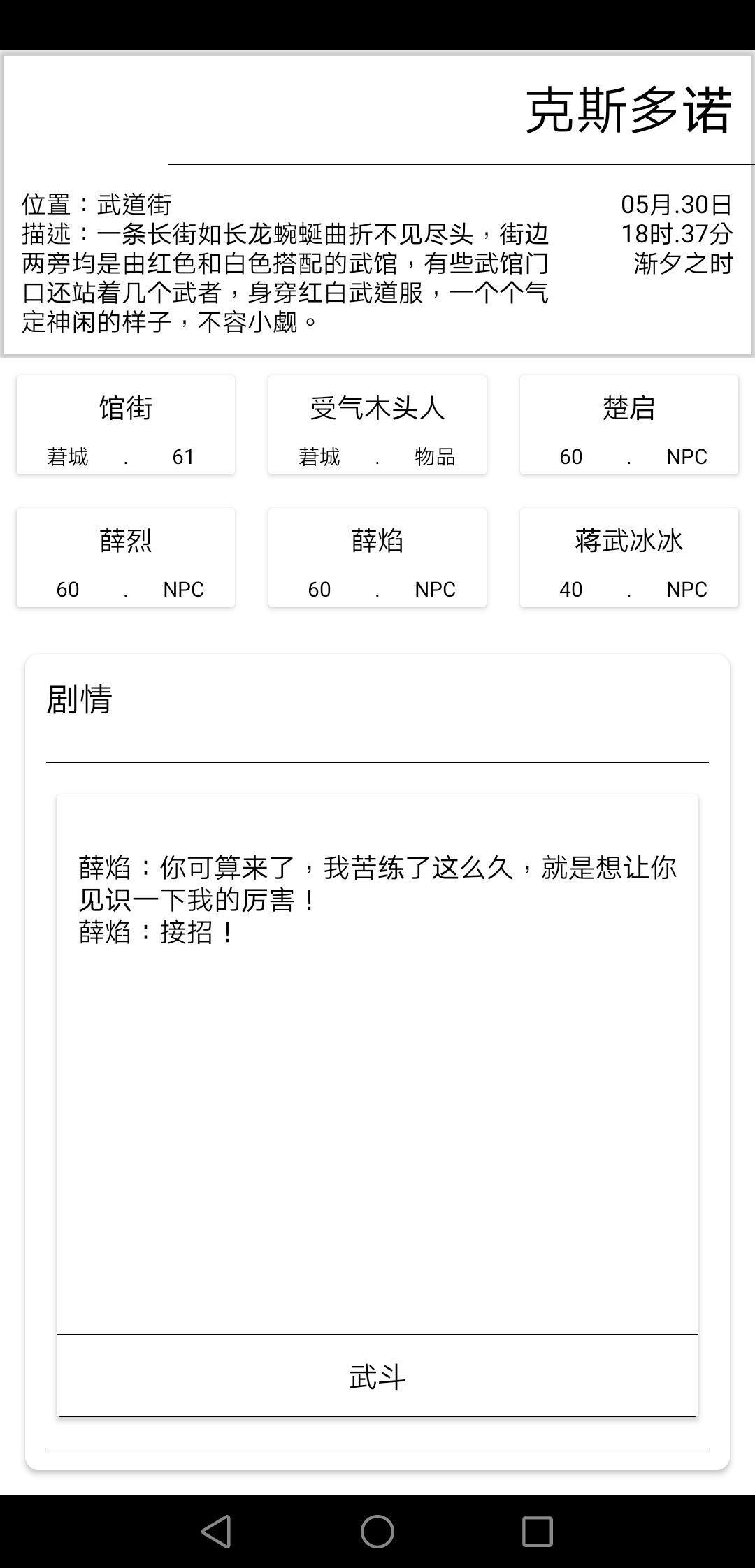Tap 薛焰's dialogue message box
The width and height of the screenshot is (755, 1568).
(377, 901)
